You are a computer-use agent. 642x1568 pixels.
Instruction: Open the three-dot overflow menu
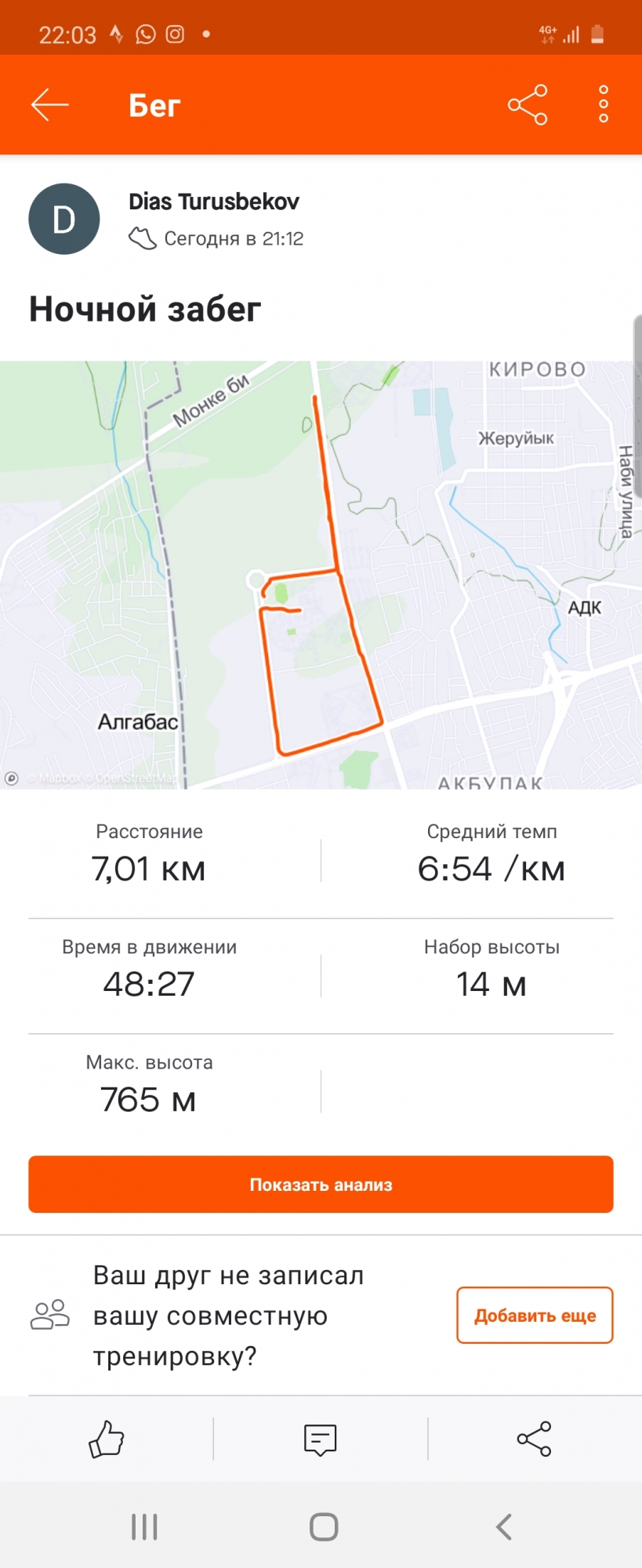pyautogui.click(x=603, y=104)
